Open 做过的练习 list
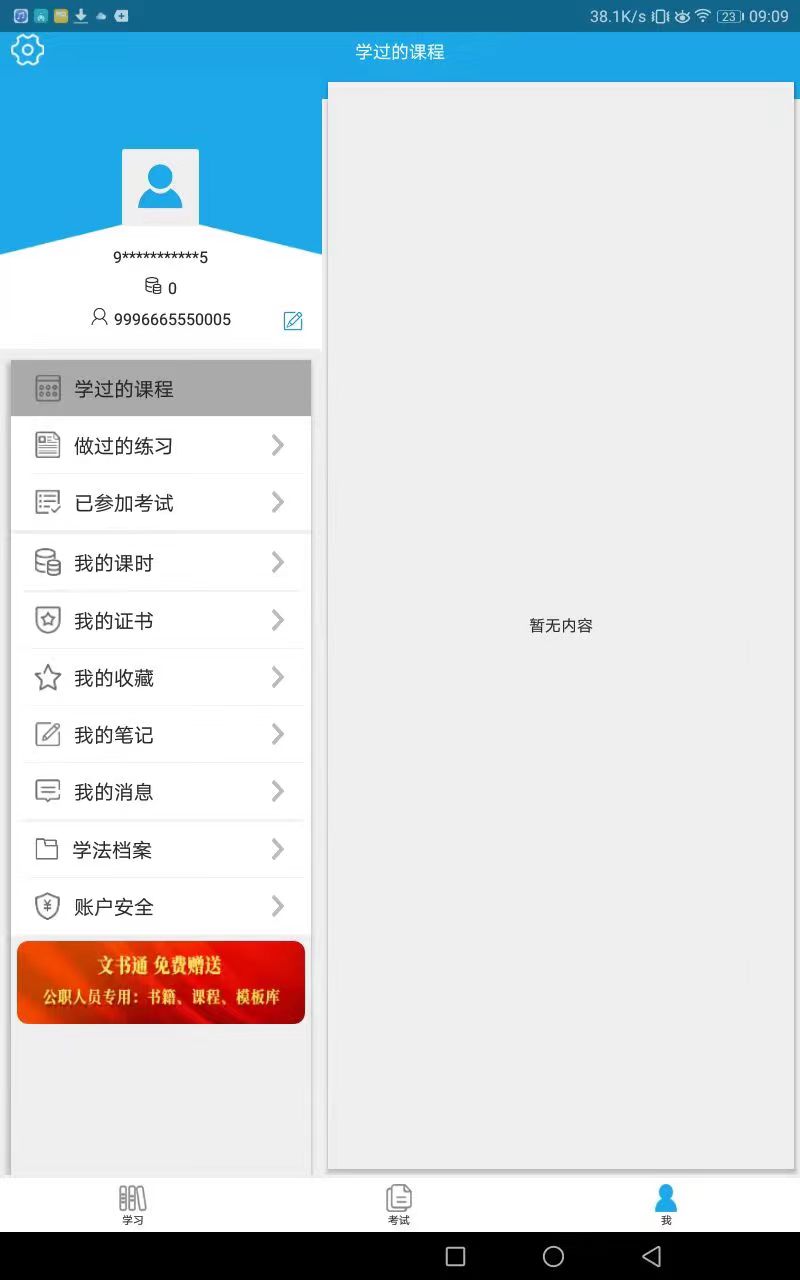The height and width of the screenshot is (1280, 800). (160, 446)
